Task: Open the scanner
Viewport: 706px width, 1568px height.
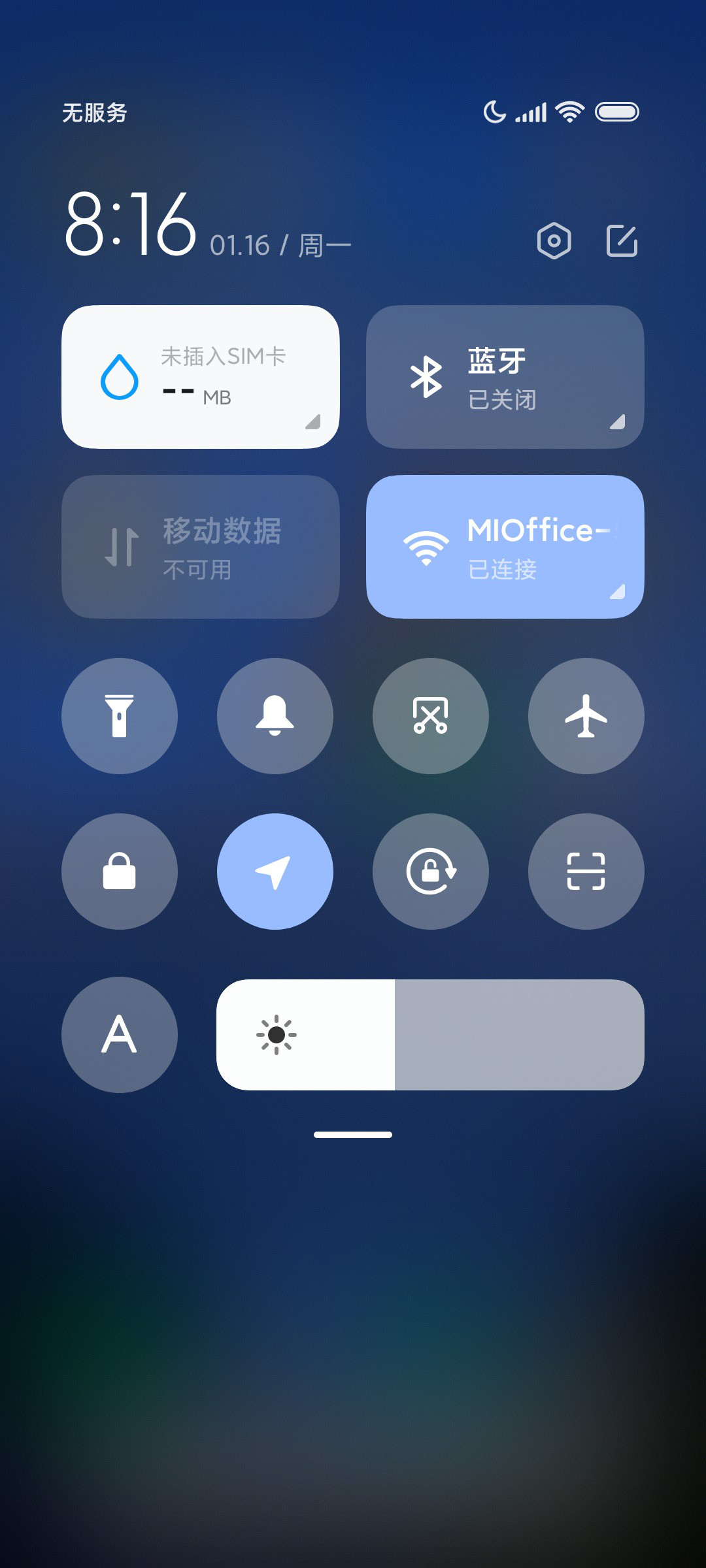Action: [586, 872]
